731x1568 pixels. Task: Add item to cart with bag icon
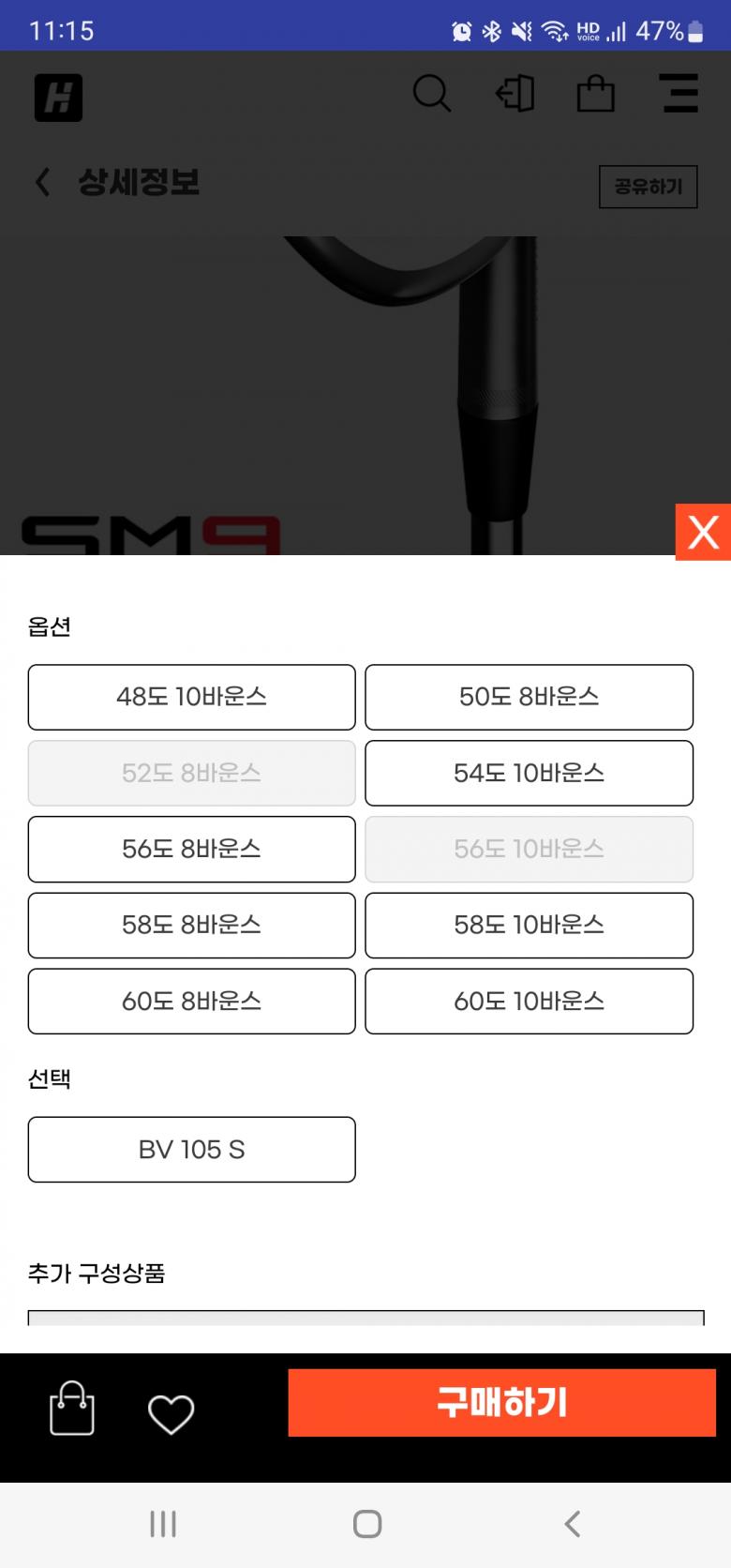pyautogui.click(x=72, y=1409)
